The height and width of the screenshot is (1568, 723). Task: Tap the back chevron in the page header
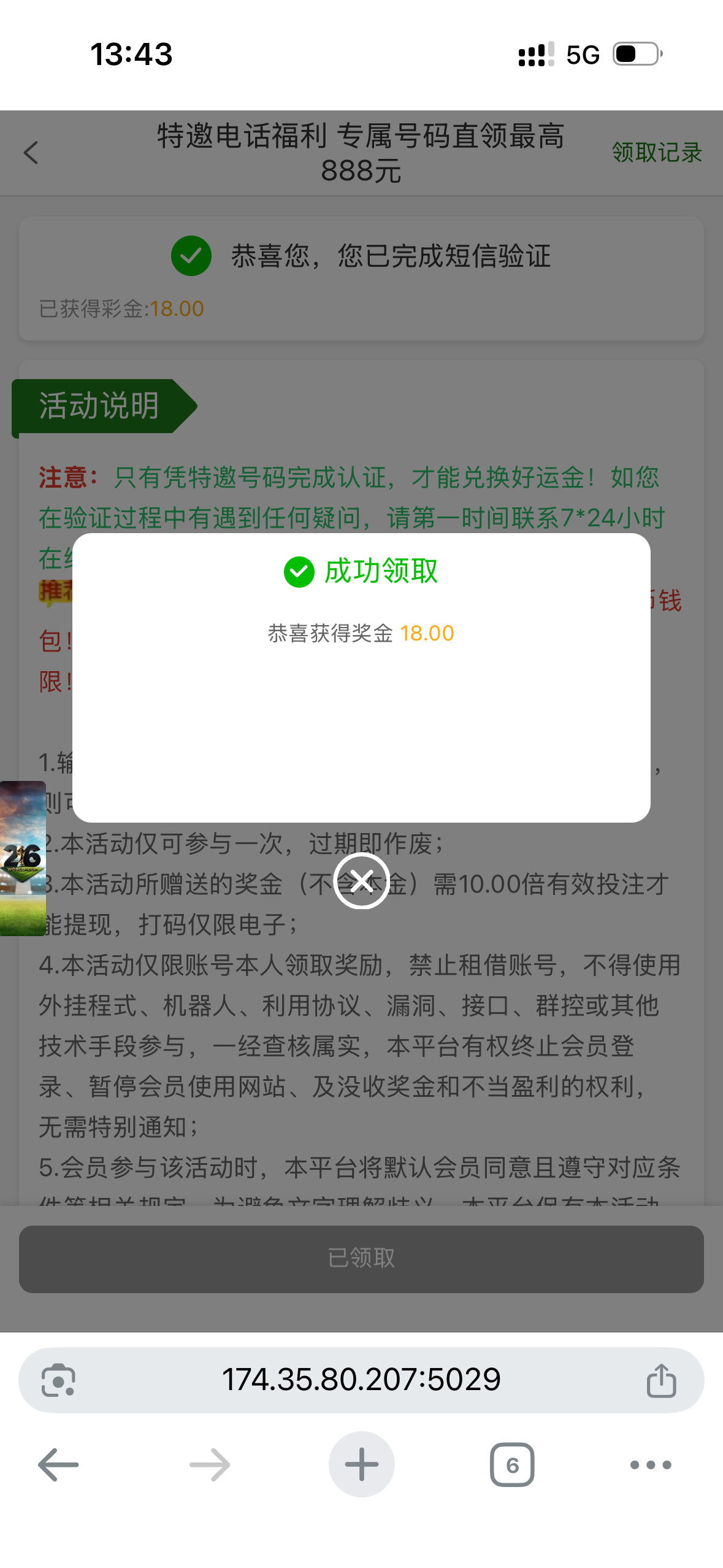coord(30,153)
